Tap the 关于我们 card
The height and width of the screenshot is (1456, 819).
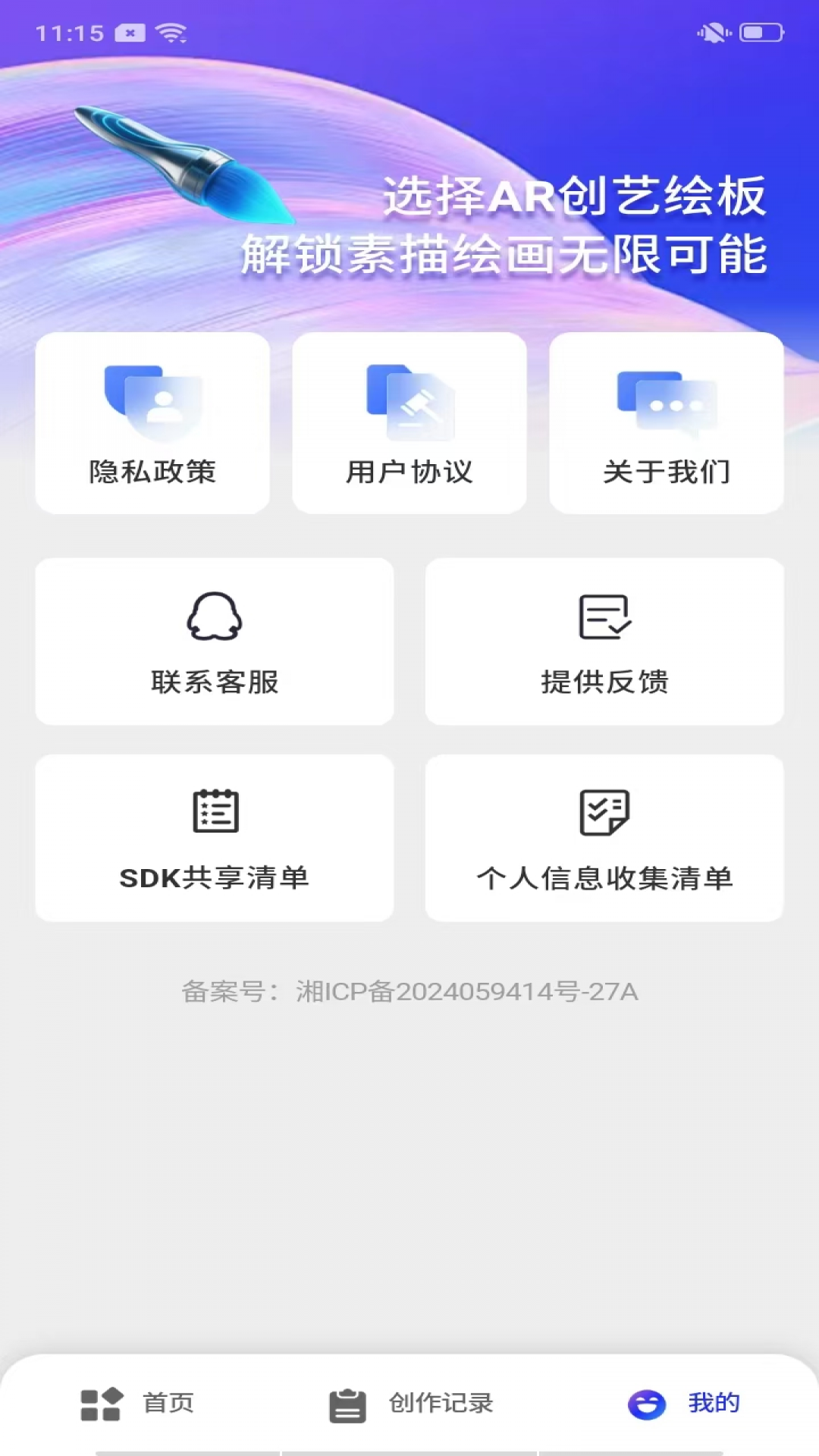pyautogui.click(x=666, y=423)
